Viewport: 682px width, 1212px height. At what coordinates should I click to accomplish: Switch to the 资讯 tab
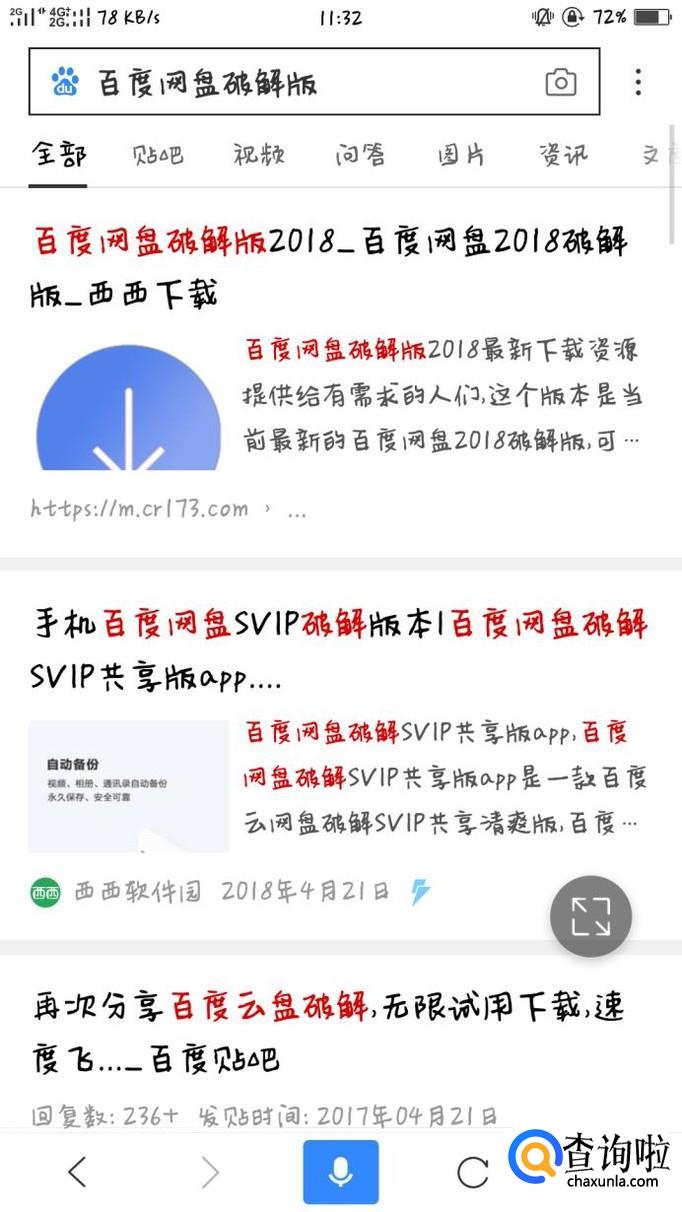[563, 155]
